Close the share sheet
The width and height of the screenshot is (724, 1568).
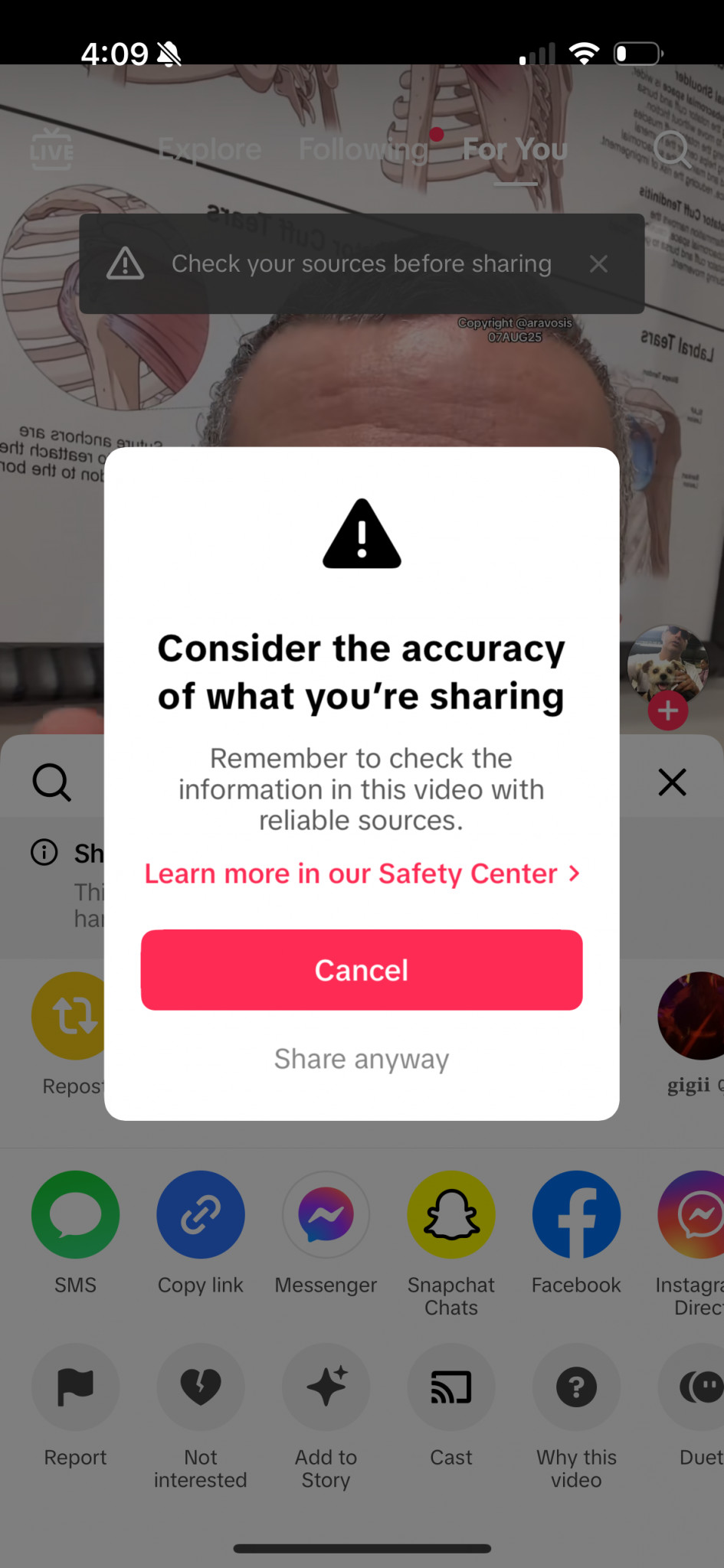click(672, 782)
